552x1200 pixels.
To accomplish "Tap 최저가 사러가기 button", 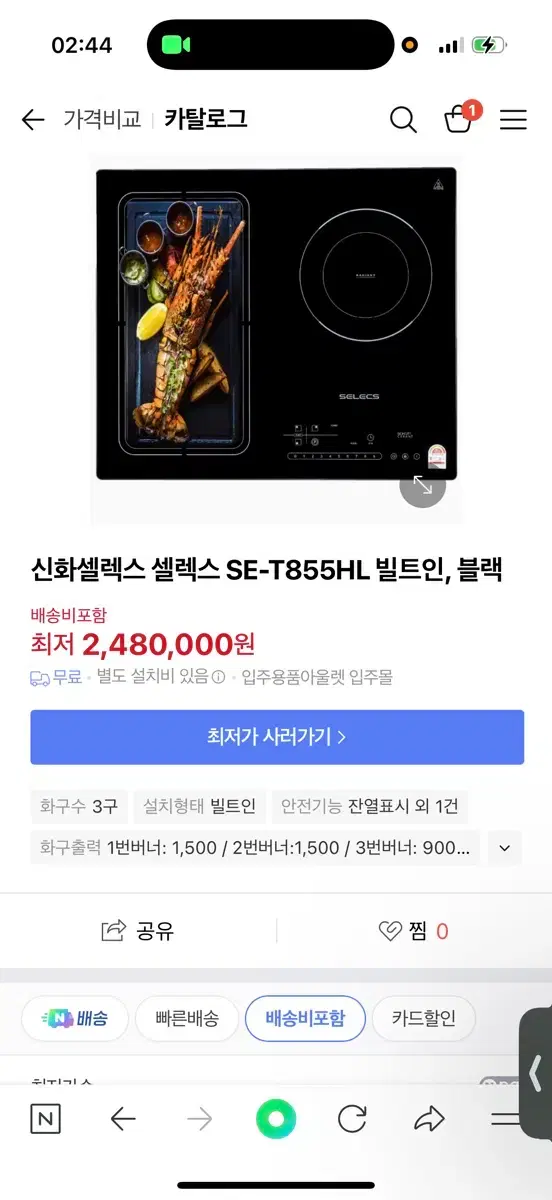I will click(x=277, y=737).
